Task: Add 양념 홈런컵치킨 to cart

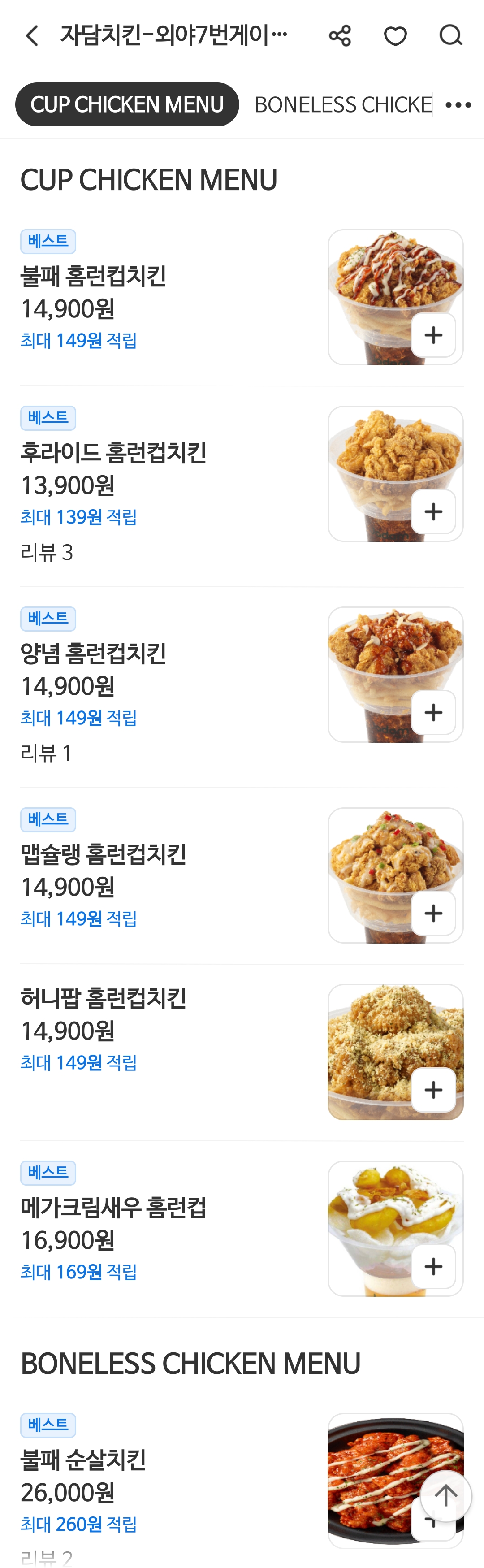Action: [x=433, y=712]
